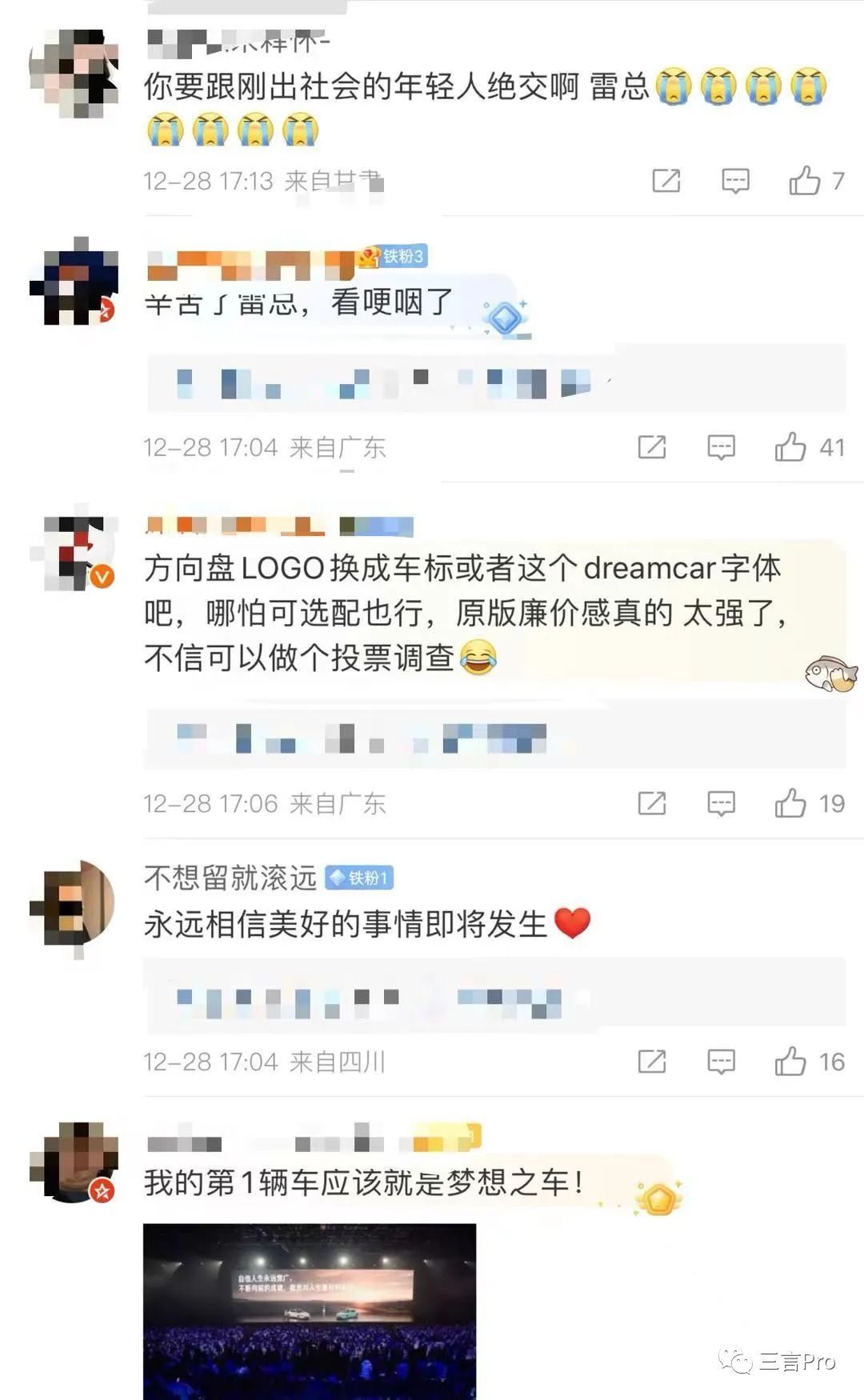The height and width of the screenshot is (1400, 864).
Task: Like the comment from 四川 with 16 likes
Action: pyautogui.click(x=790, y=1062)
